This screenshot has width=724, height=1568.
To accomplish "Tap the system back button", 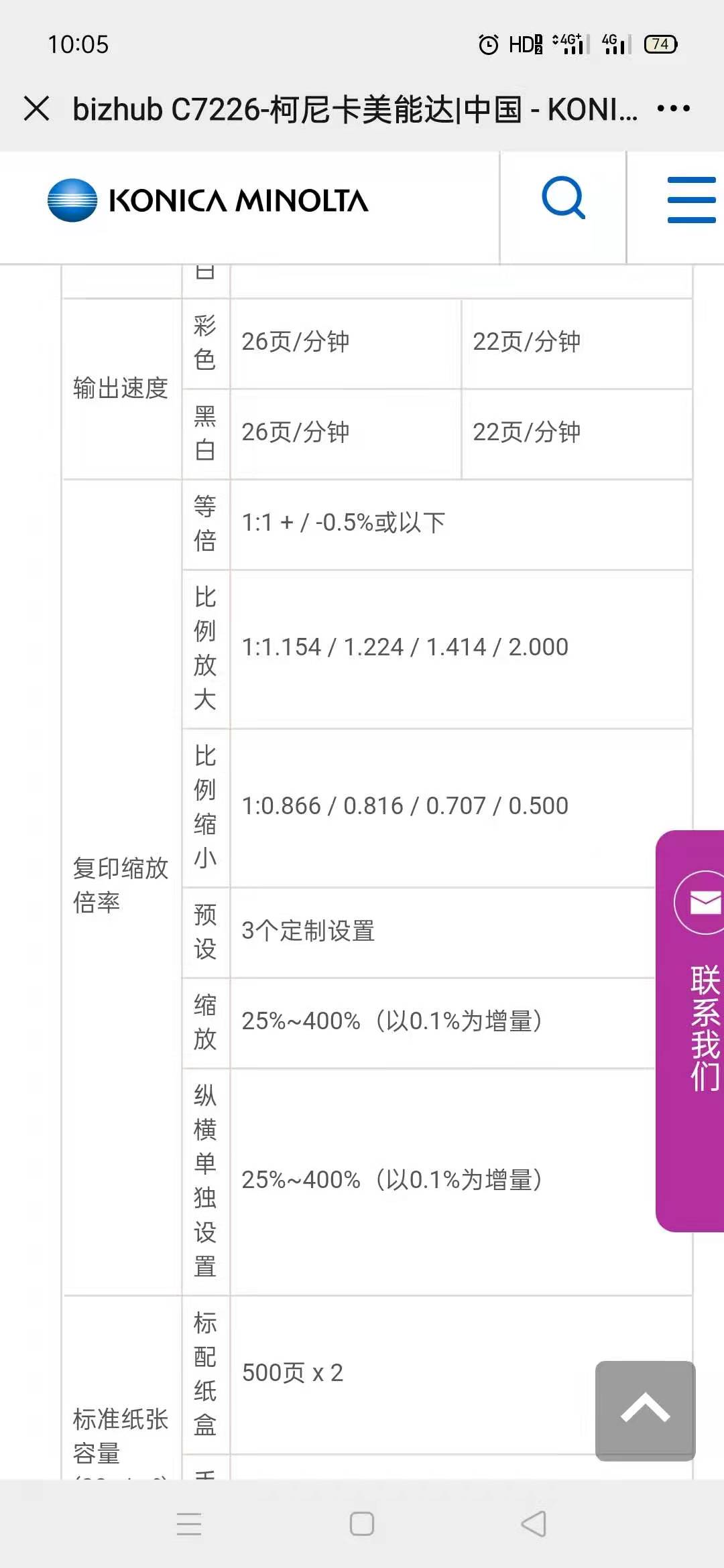I will coord(534,1524).
